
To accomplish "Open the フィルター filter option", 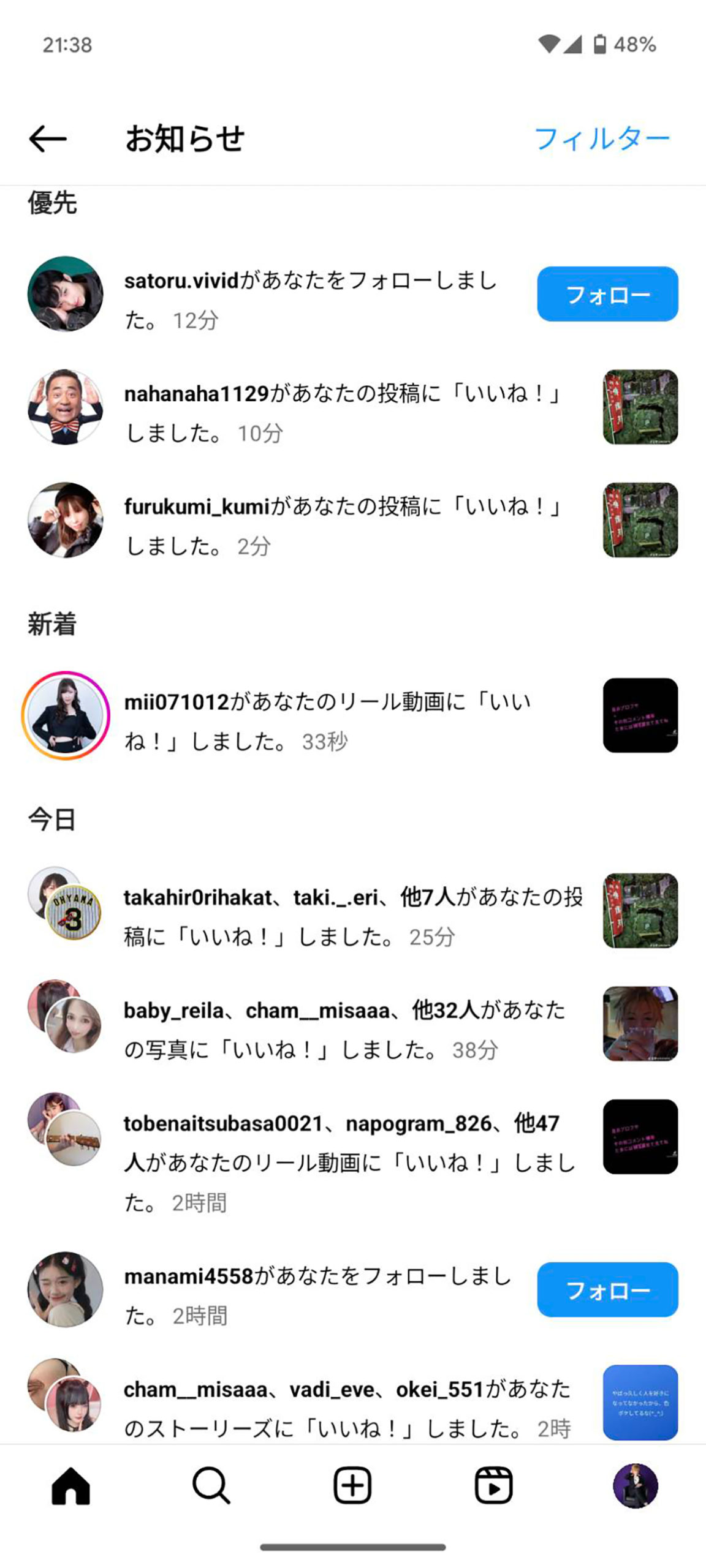I will click(x=602, y=139).
